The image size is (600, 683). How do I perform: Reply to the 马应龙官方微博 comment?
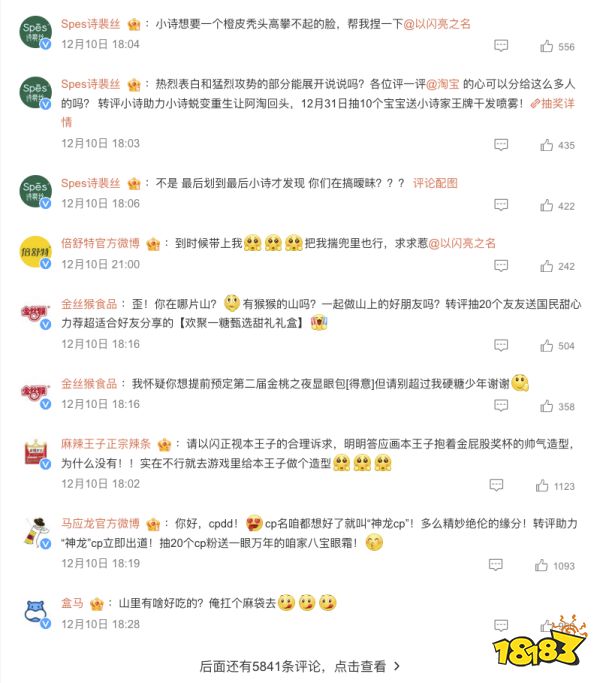(497, 565)
